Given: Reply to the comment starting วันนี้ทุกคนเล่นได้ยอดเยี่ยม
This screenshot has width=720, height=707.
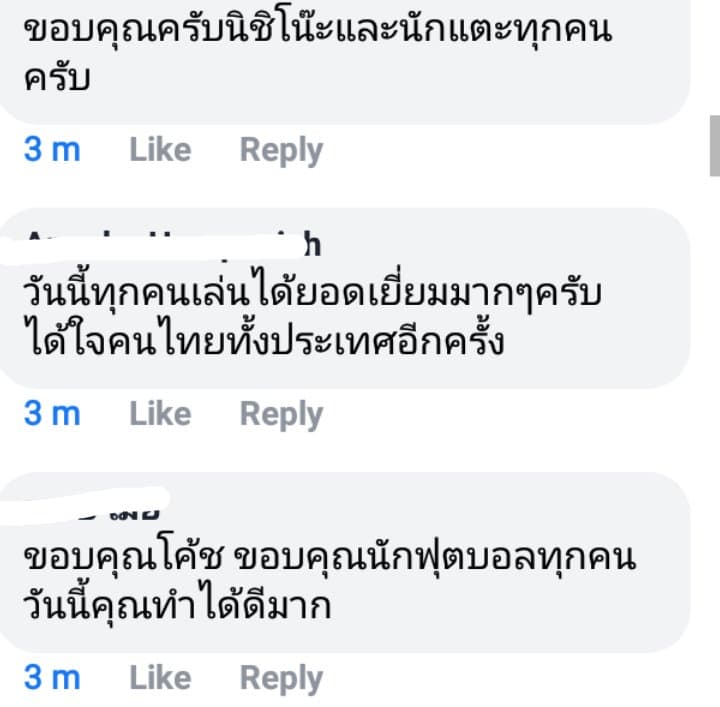Looking at the screenshot, I should click(281, 414).
